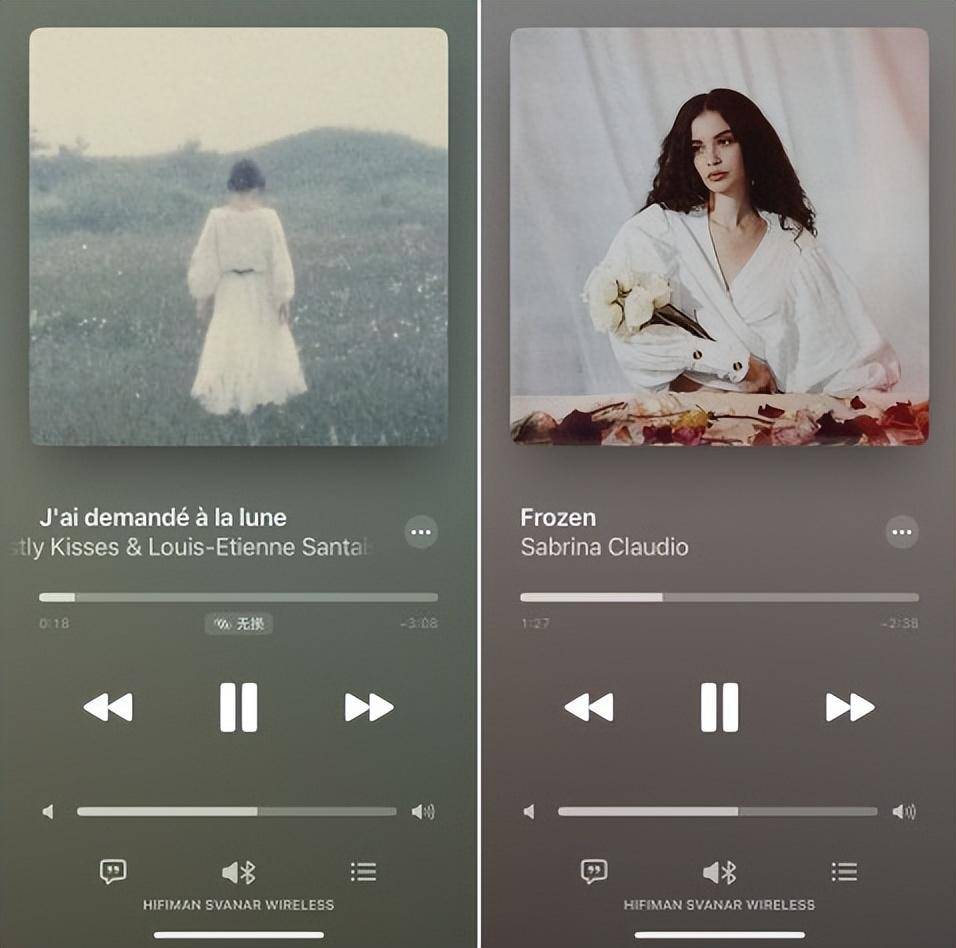
Task: Open the queue list in J'ai demandé player
Action: (x=363, y=872)
